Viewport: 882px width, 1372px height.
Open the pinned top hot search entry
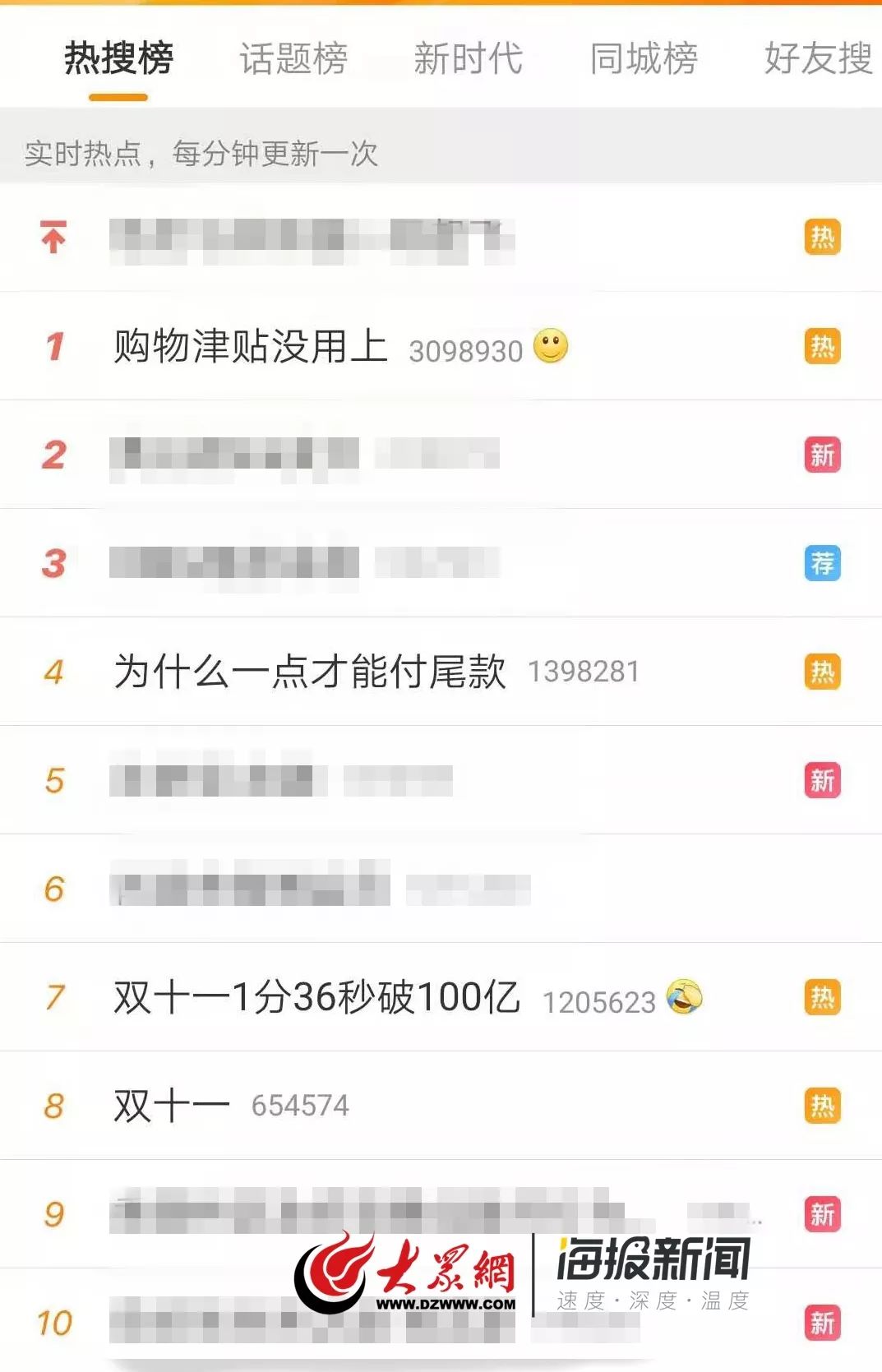pos(312,238)
